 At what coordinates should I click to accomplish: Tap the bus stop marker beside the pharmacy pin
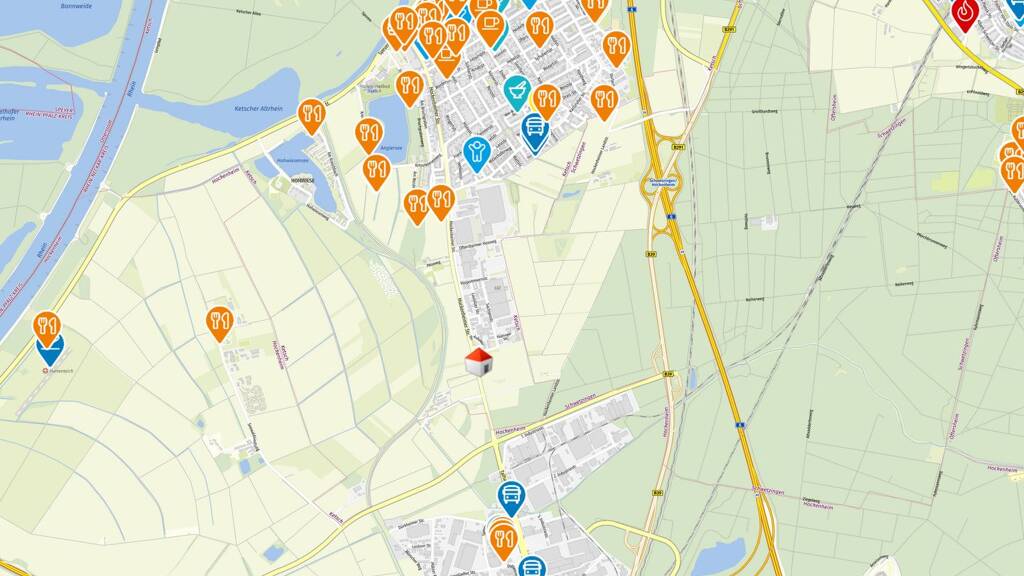click(535, 128)
